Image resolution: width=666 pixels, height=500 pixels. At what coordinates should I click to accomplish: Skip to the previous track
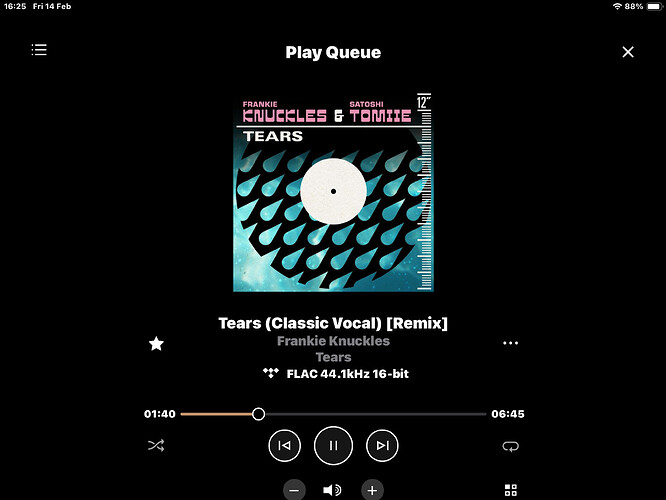[x=284, y=446]
